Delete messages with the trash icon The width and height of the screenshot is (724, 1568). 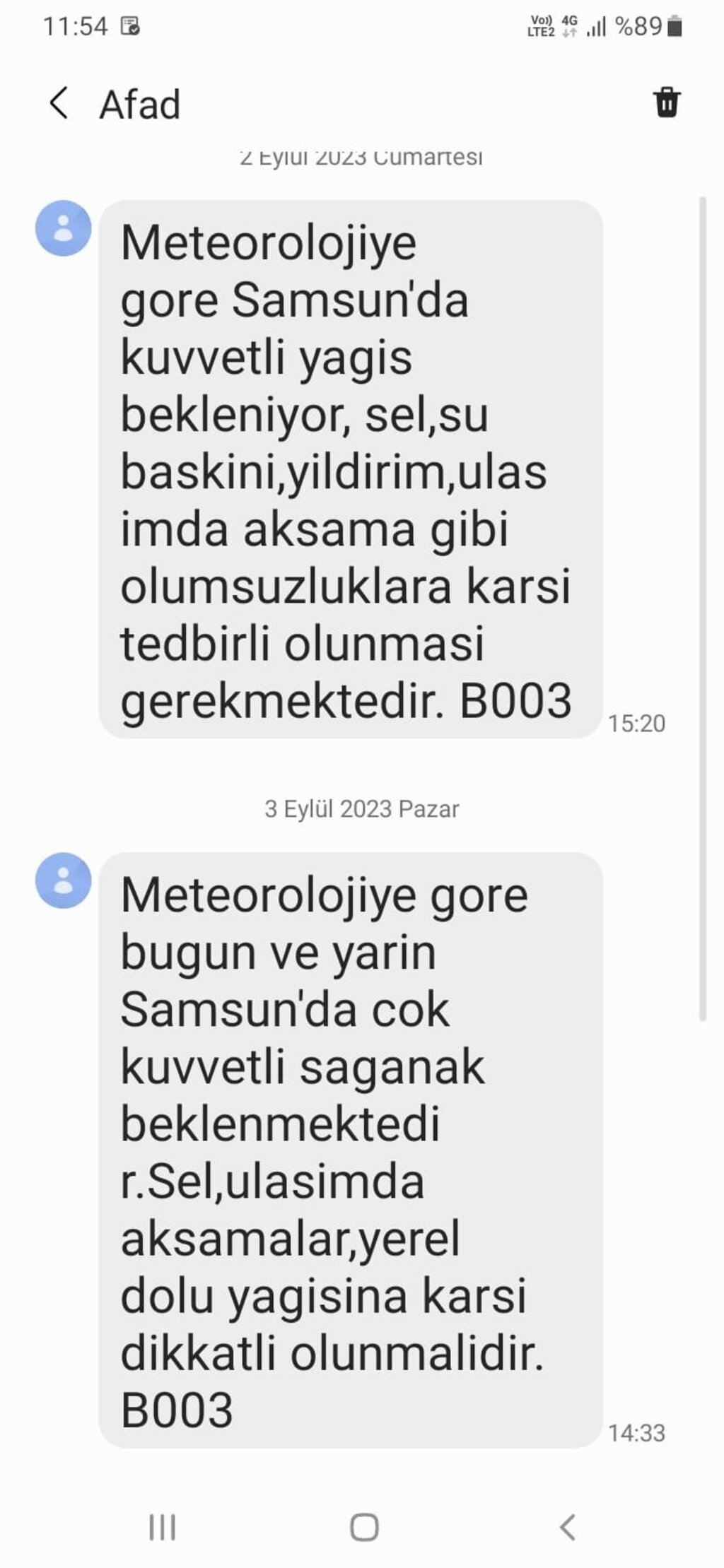coord(666,102)
